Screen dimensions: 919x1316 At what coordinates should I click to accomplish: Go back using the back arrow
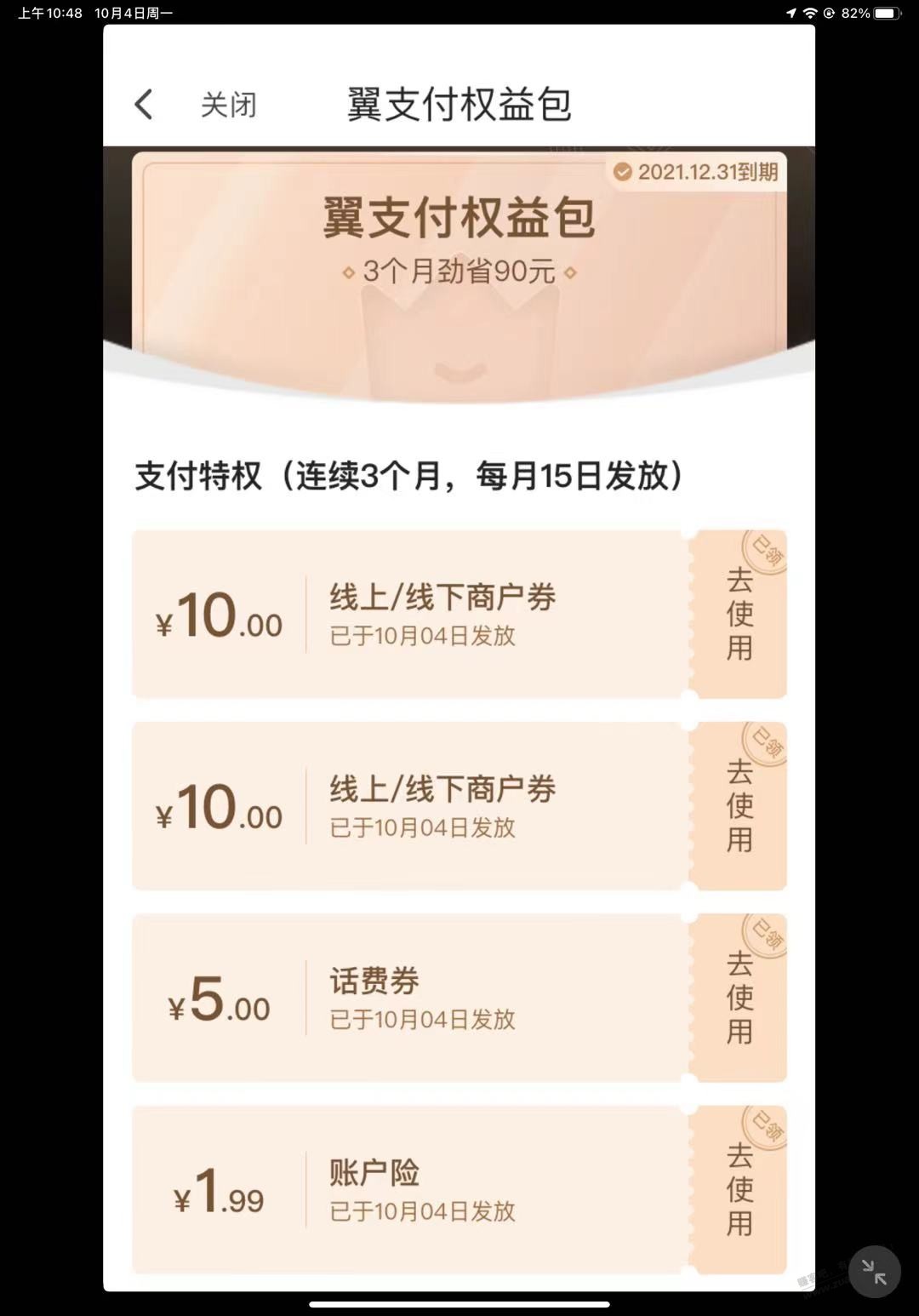(144, 105)
